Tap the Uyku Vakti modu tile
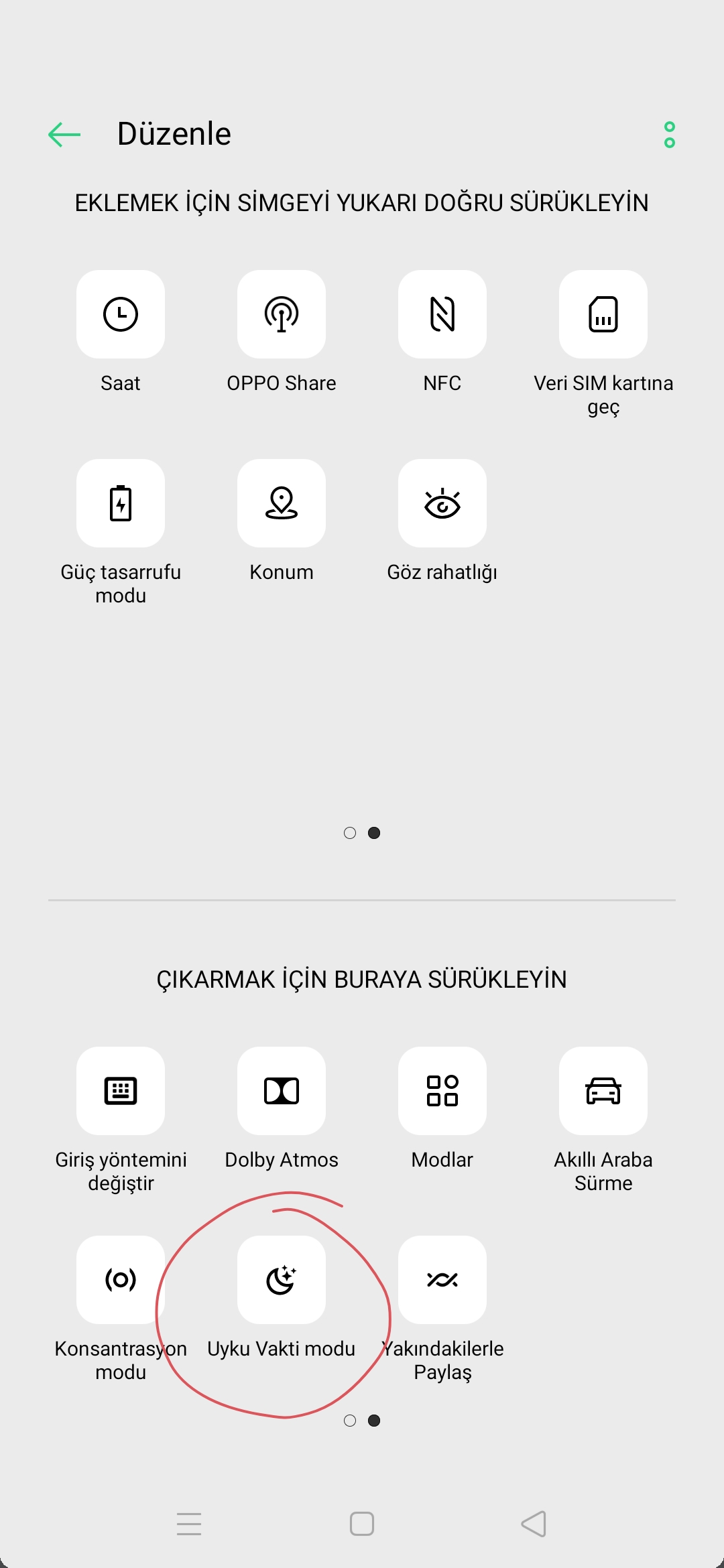724x1568 pixels. click(282, 1280)
